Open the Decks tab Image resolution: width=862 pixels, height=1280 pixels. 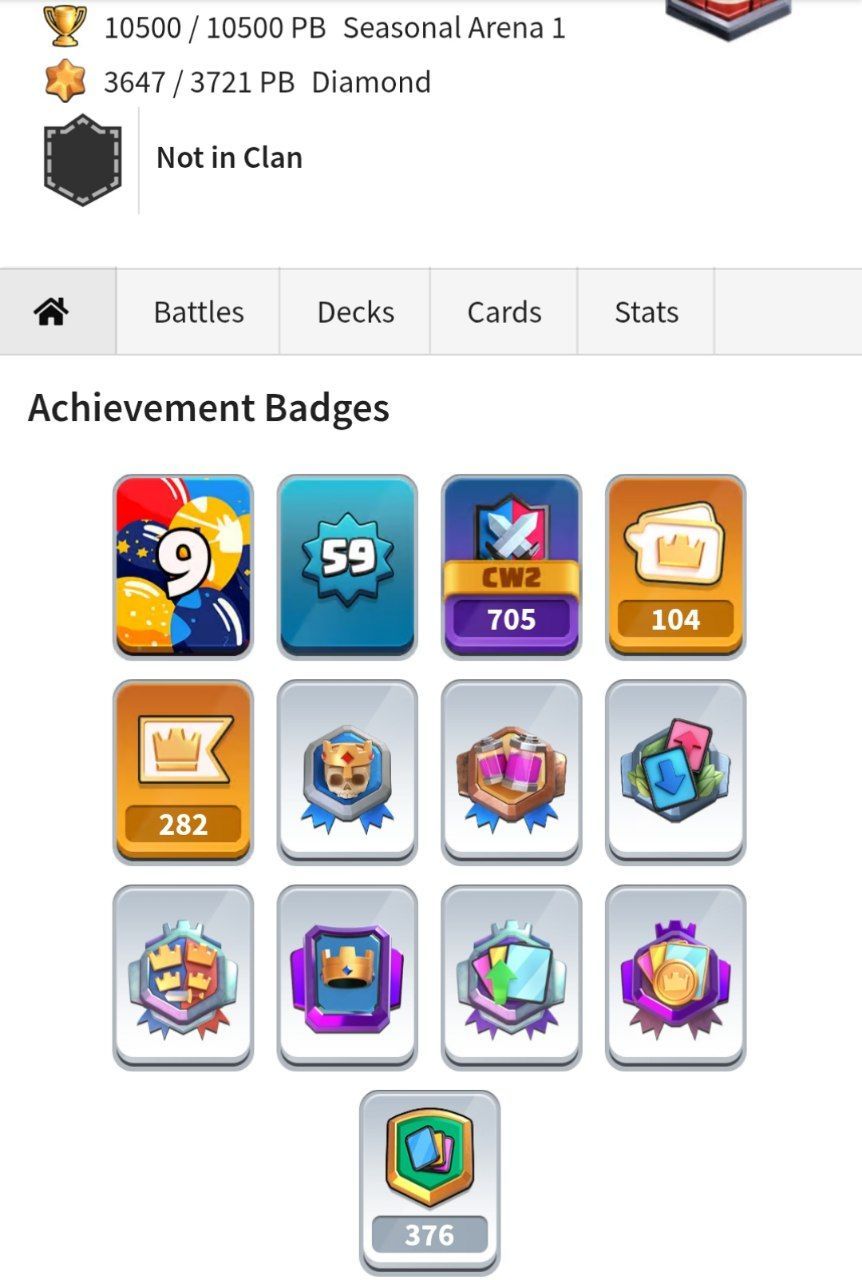coord(355,312)
